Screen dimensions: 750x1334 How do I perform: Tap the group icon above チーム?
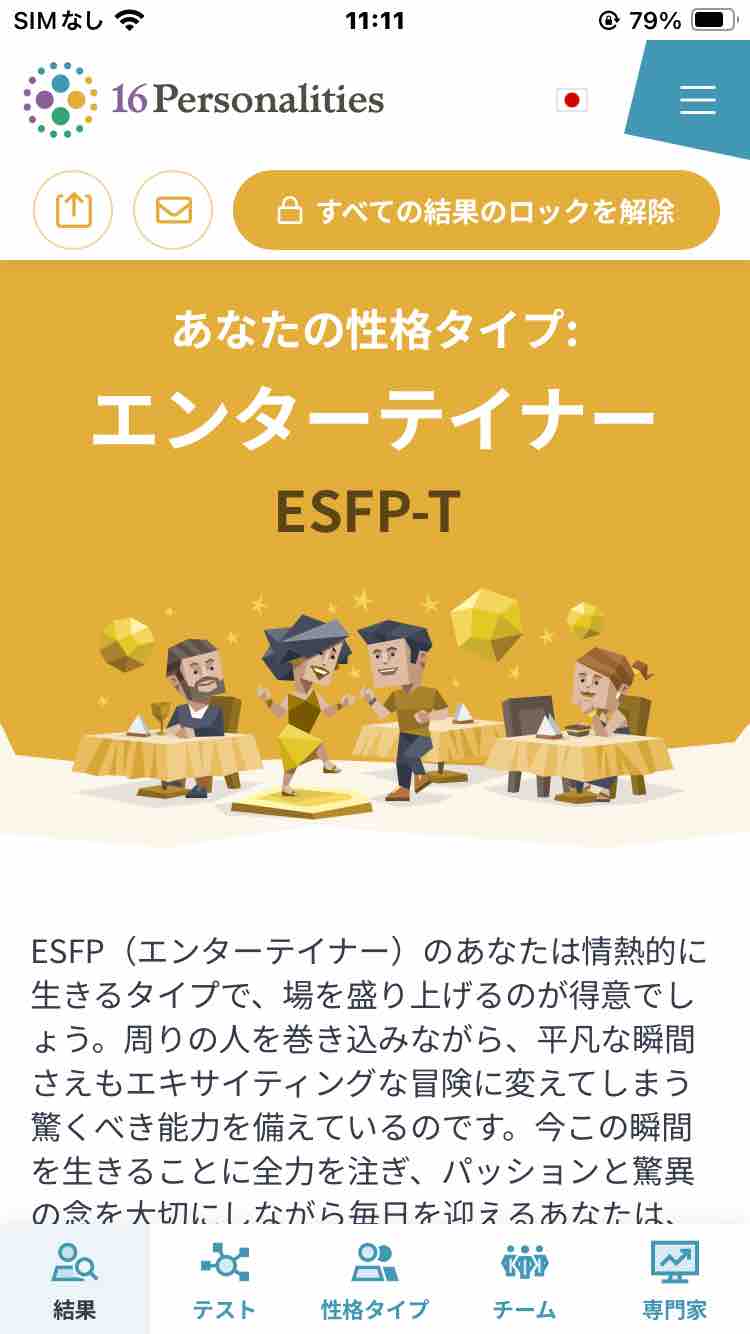pos(520,1264)
